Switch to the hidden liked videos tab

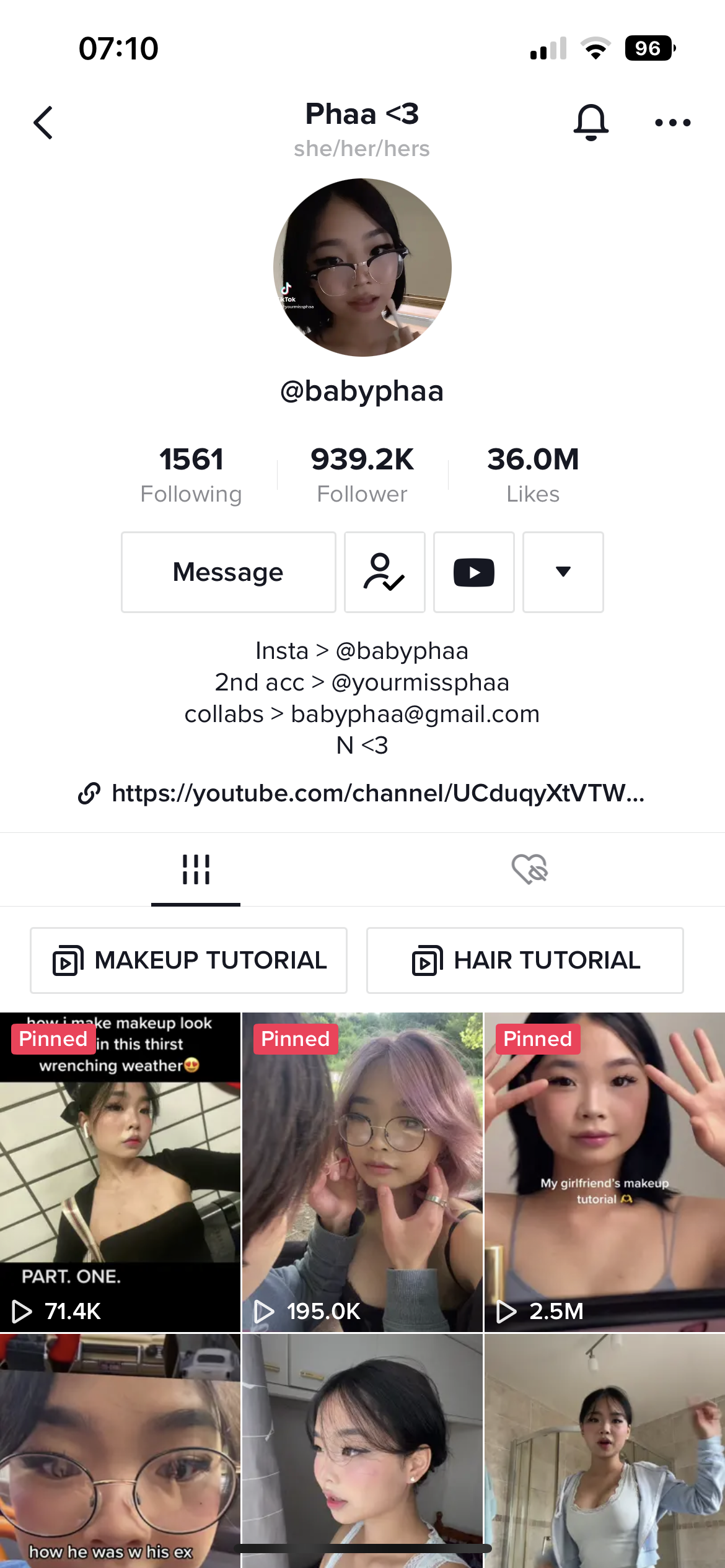529,869
